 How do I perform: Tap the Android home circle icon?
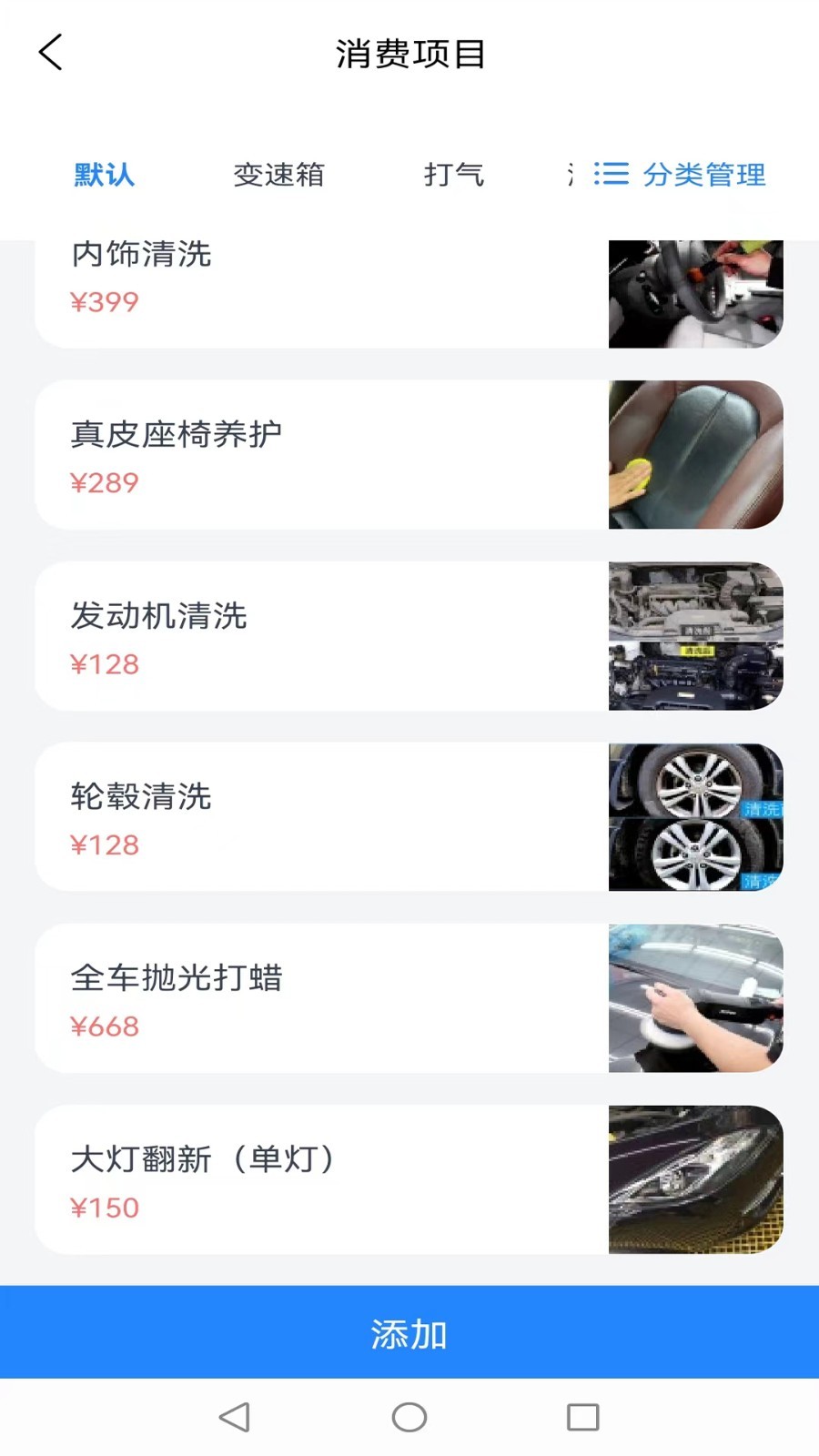click(409, 1416)
